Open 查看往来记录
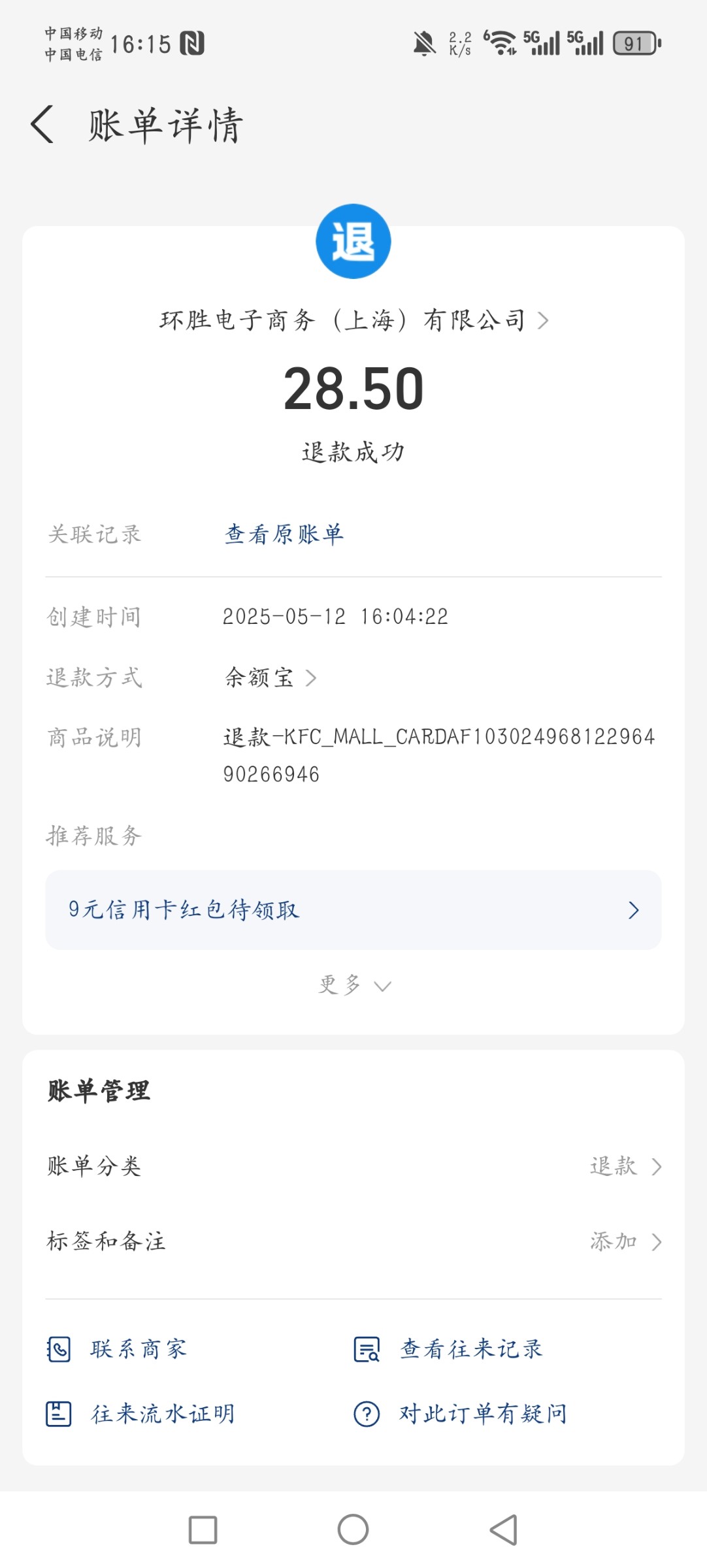This screenshot has height=1568, width=707. pos(448,1349)
